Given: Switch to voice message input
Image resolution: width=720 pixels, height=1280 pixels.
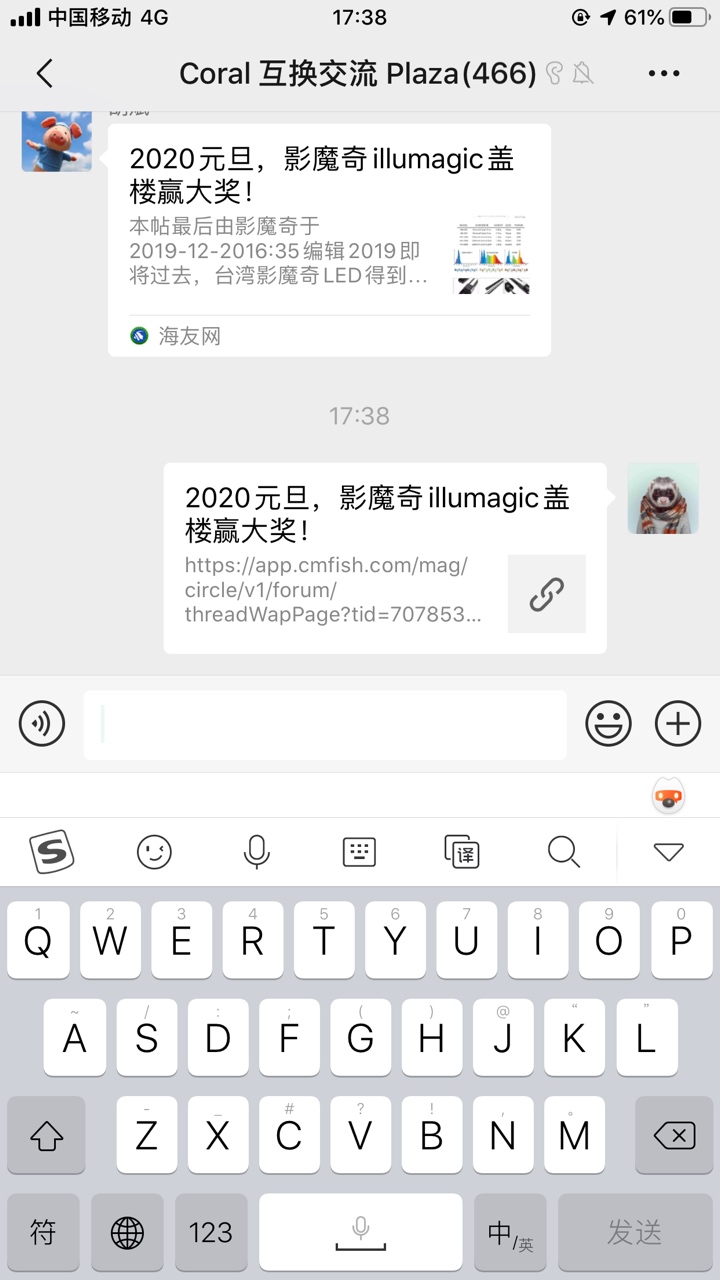Looking at the screenshot, I should 42,723.
